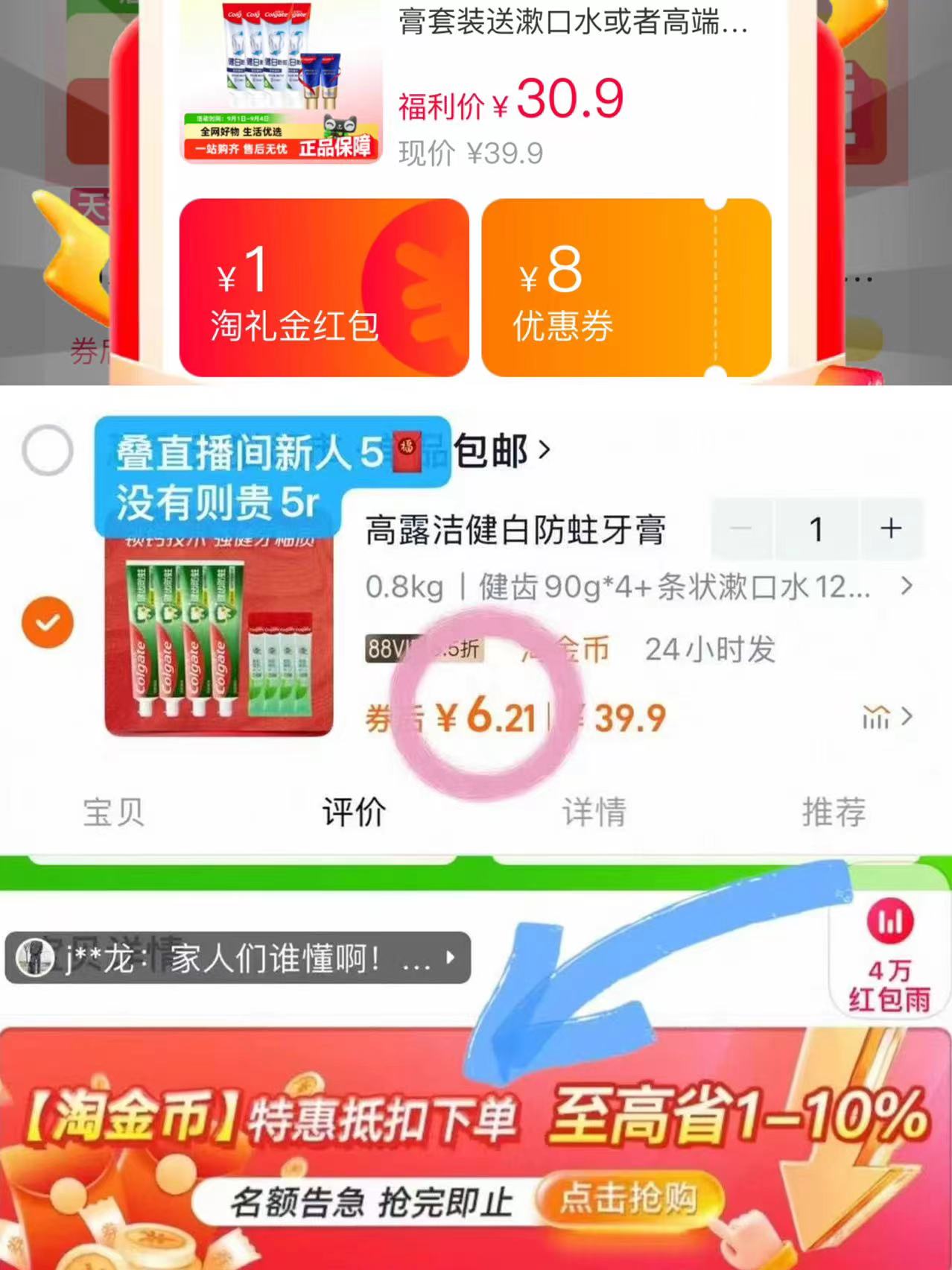
Task: Increase quantity with the plus stepper
Action: (x=891, y=529)
